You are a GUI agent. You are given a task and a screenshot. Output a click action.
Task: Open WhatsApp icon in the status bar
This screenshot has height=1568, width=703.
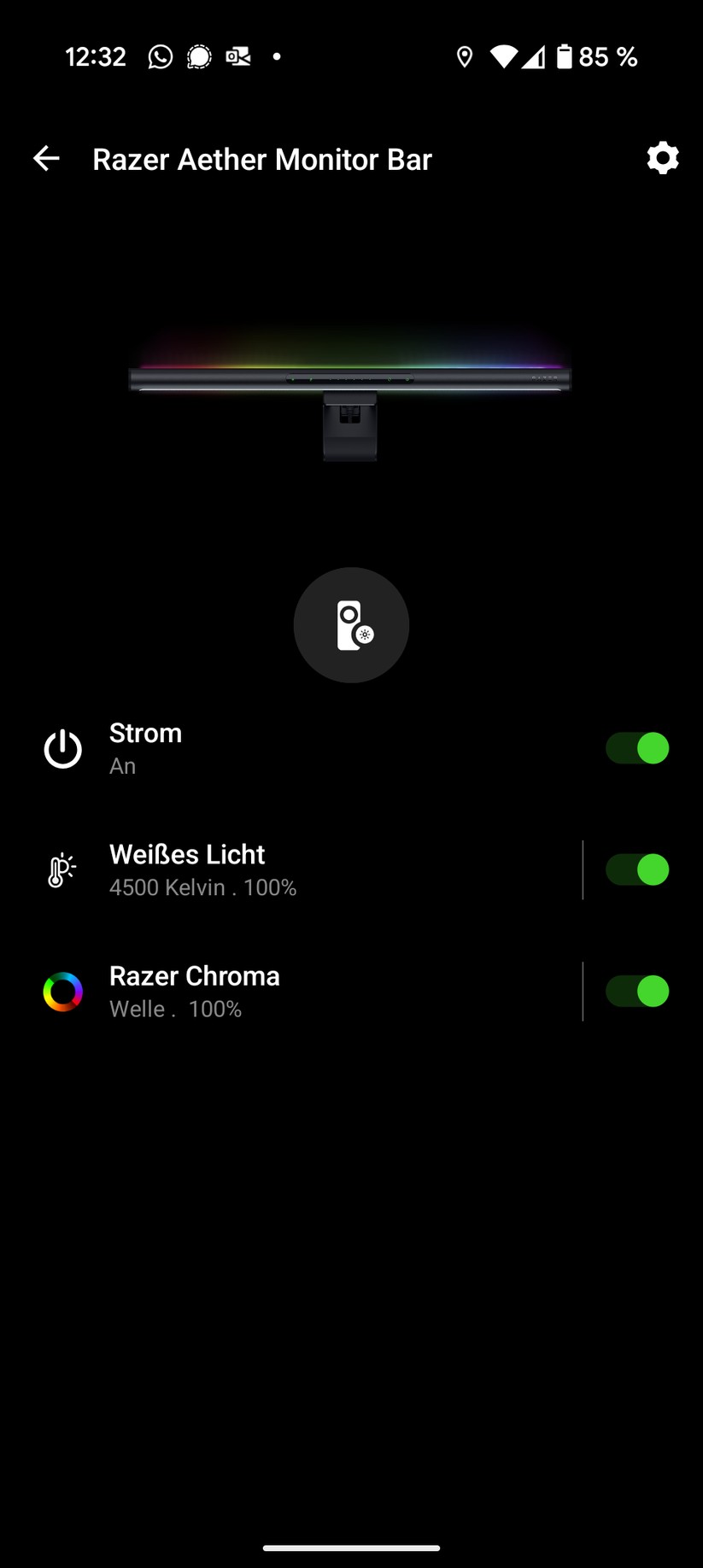[161, 56]
